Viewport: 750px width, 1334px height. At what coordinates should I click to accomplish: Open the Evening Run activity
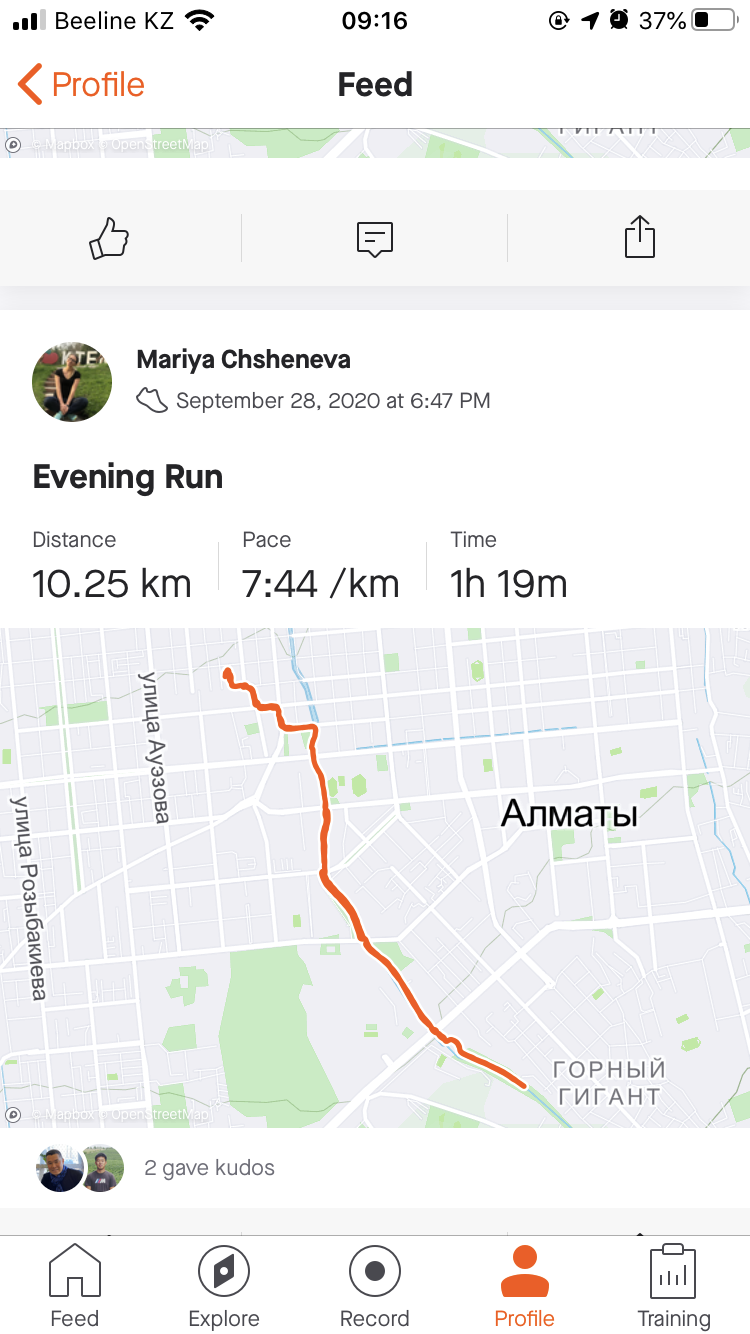(x=128, y=477)
